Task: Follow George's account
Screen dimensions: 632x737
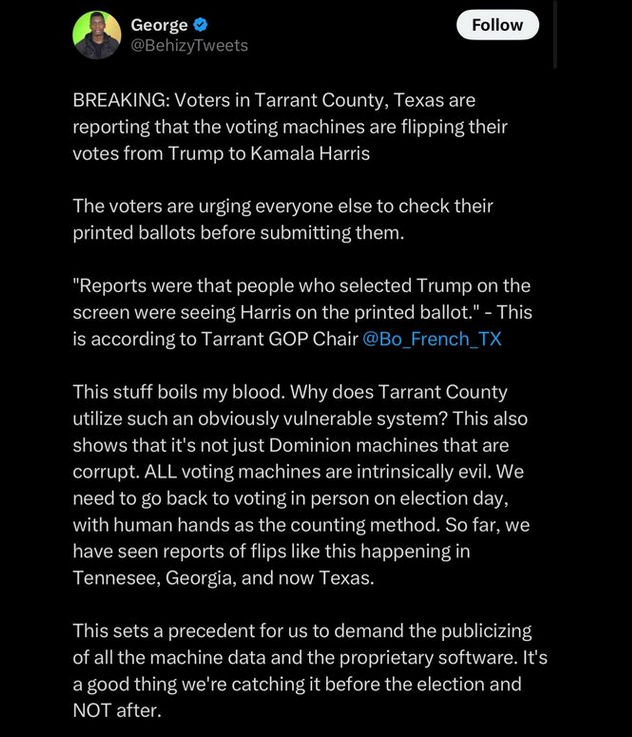Action: point(497,25)
